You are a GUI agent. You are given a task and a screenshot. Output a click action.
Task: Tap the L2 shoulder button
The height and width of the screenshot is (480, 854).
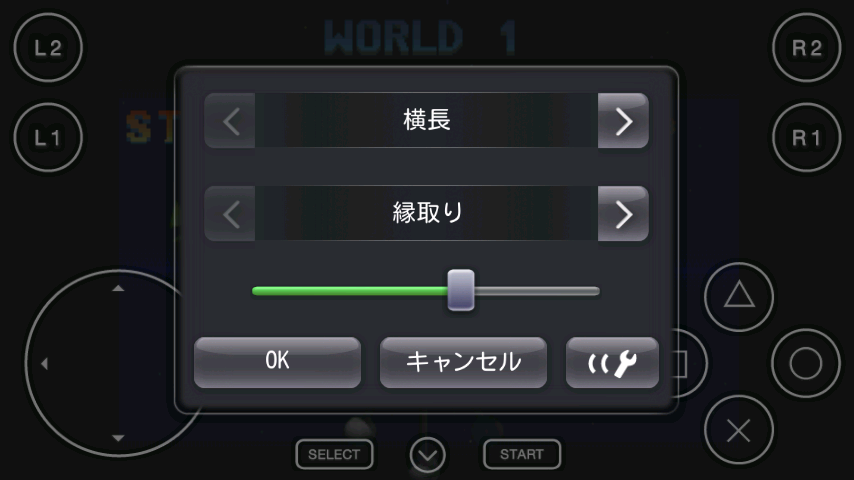tap(48, 48)
